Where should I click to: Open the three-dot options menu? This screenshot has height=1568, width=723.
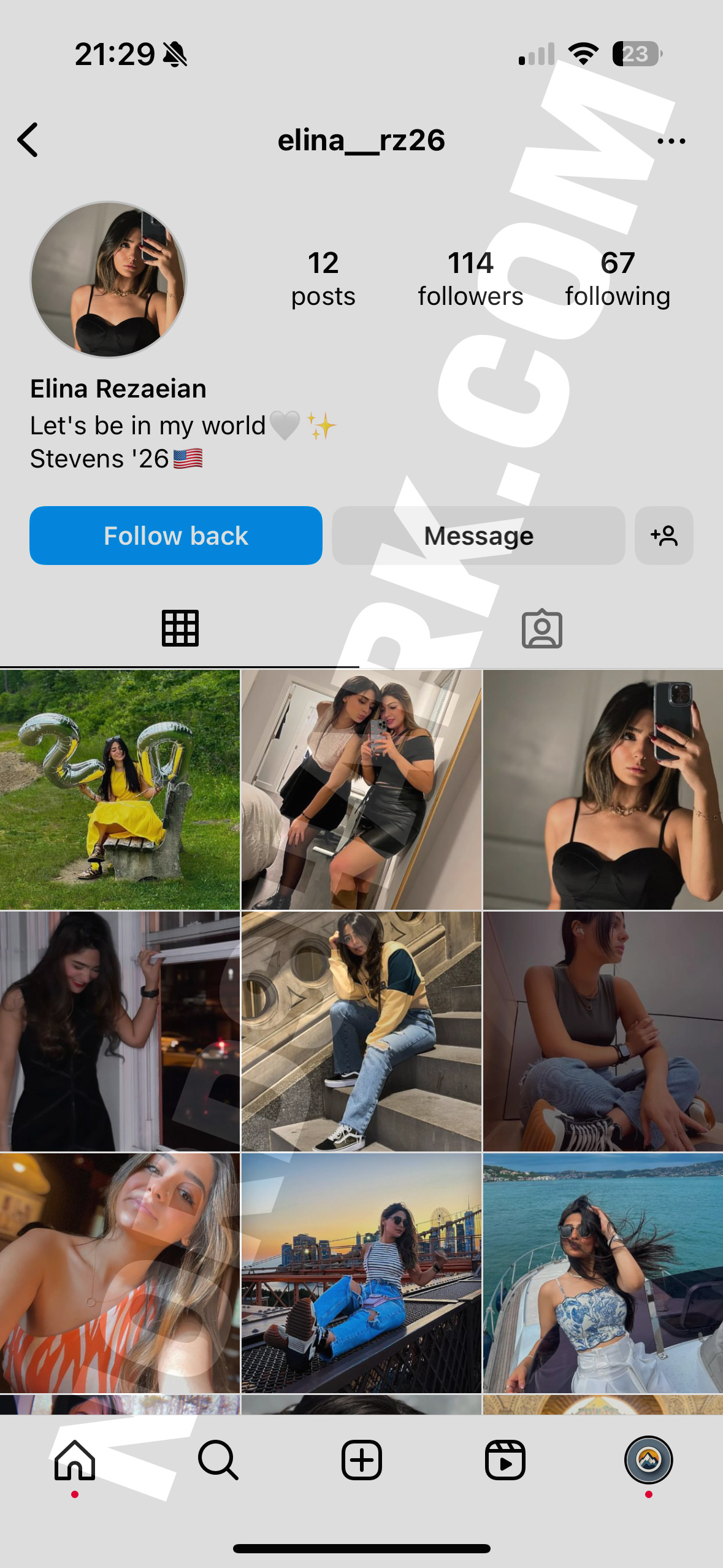[671, 141]
